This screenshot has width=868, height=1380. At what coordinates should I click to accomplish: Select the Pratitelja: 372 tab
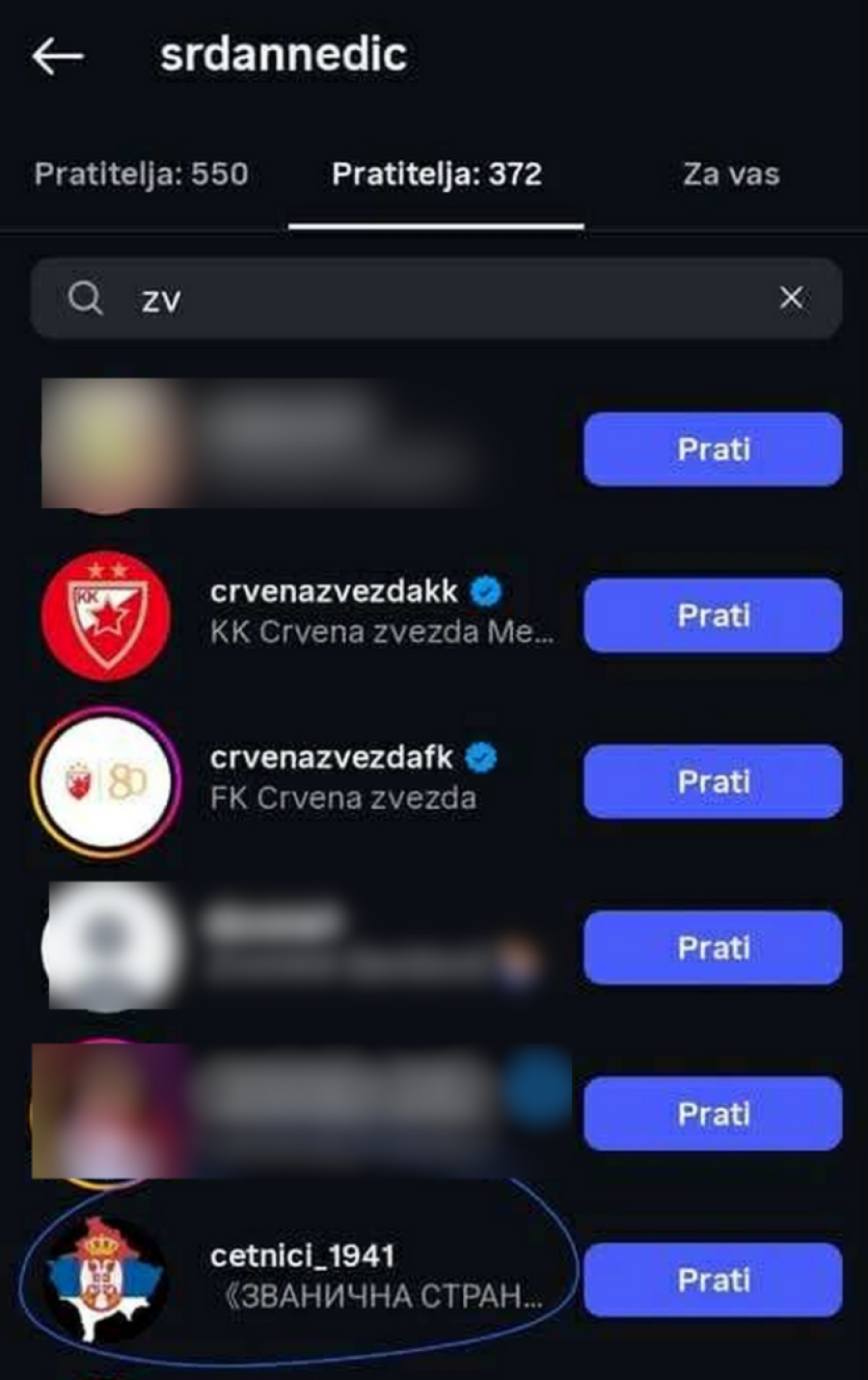click(436, 175)
